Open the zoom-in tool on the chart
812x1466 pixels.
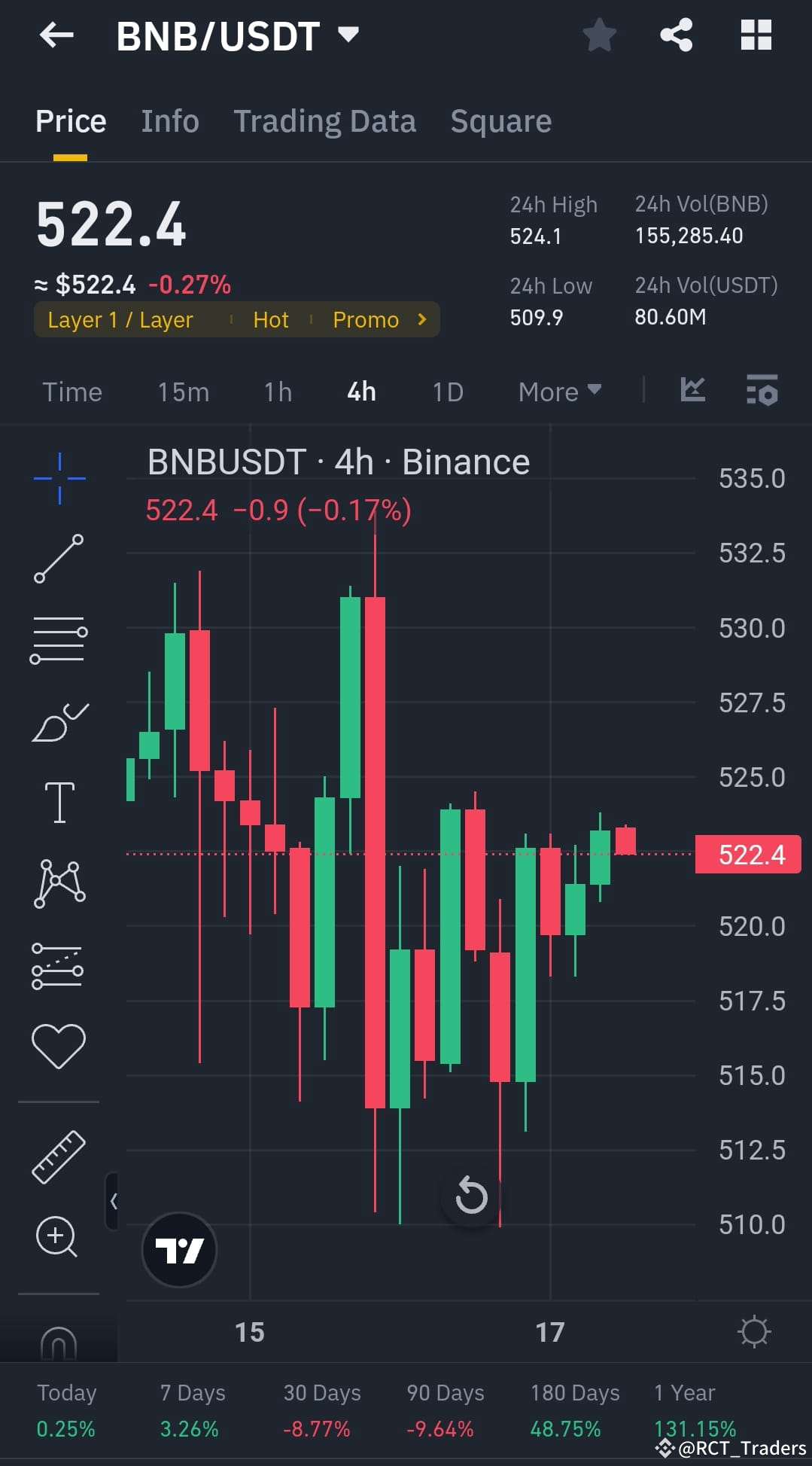tap(56, 1236)
